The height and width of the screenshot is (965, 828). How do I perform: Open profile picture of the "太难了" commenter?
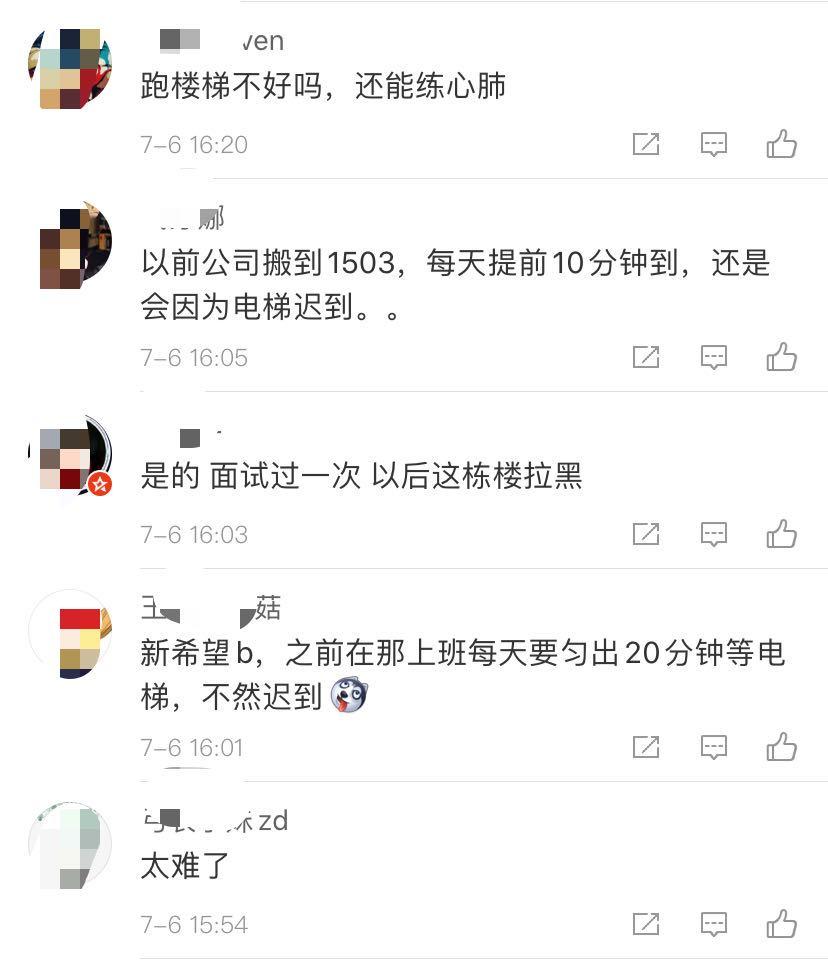pos(70,845)
